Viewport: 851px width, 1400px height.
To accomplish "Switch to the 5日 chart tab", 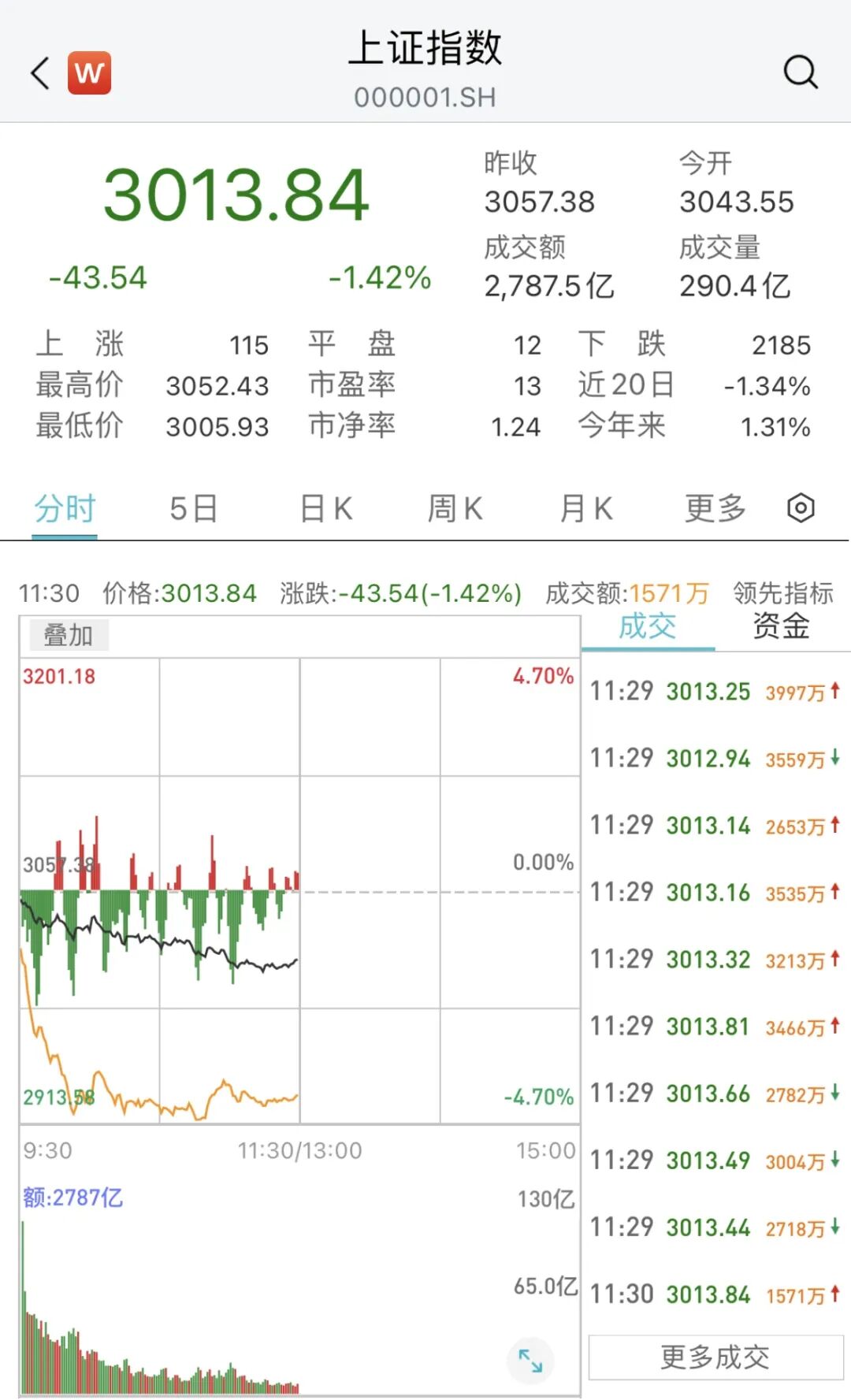I will coord(194,509).
